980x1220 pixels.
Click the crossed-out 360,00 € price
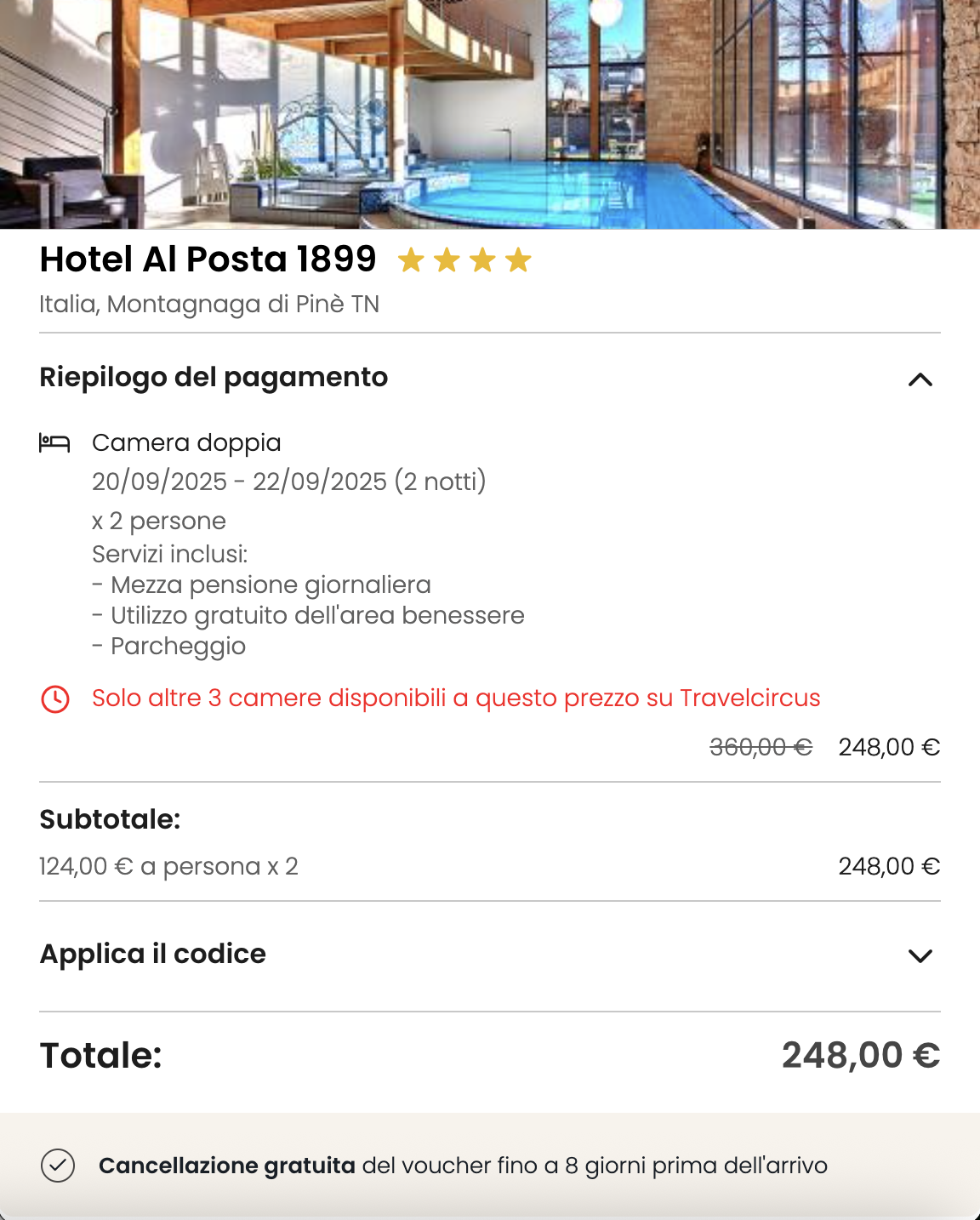[x=761, y=746]
